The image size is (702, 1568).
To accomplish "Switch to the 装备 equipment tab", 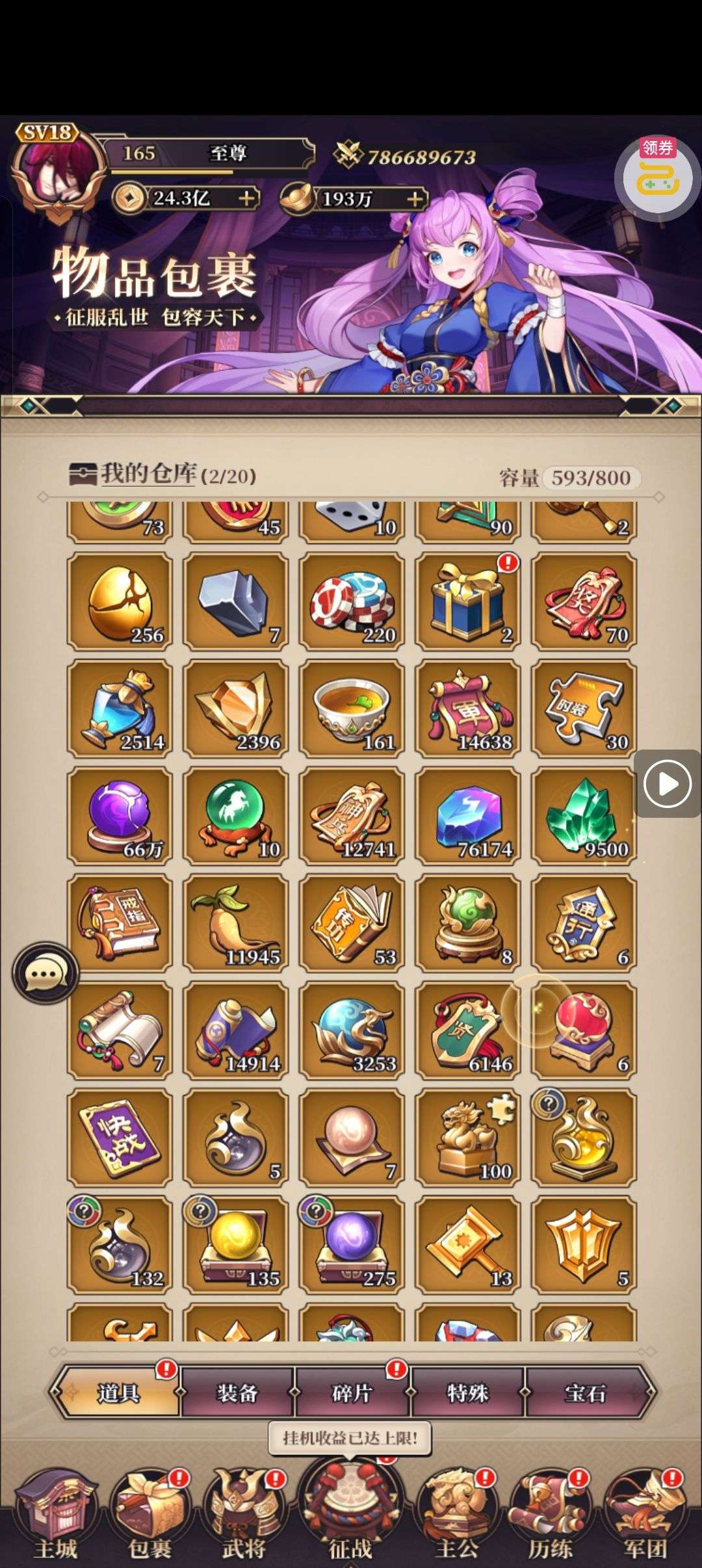I will pos(237,1393).
